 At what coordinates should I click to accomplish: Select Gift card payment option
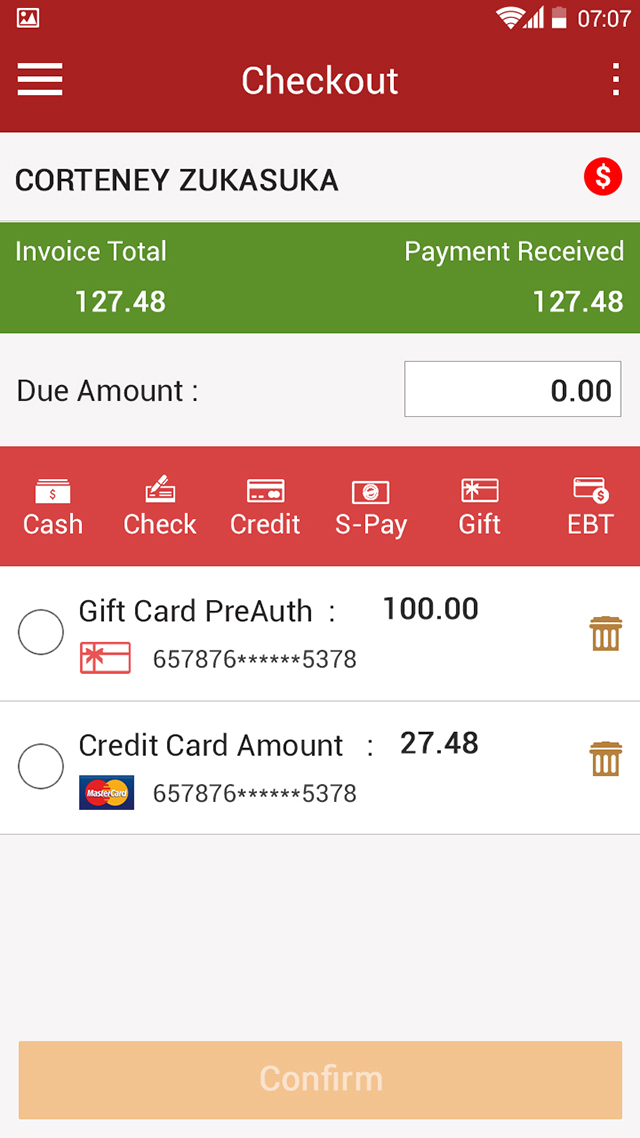tap(480, 507)
